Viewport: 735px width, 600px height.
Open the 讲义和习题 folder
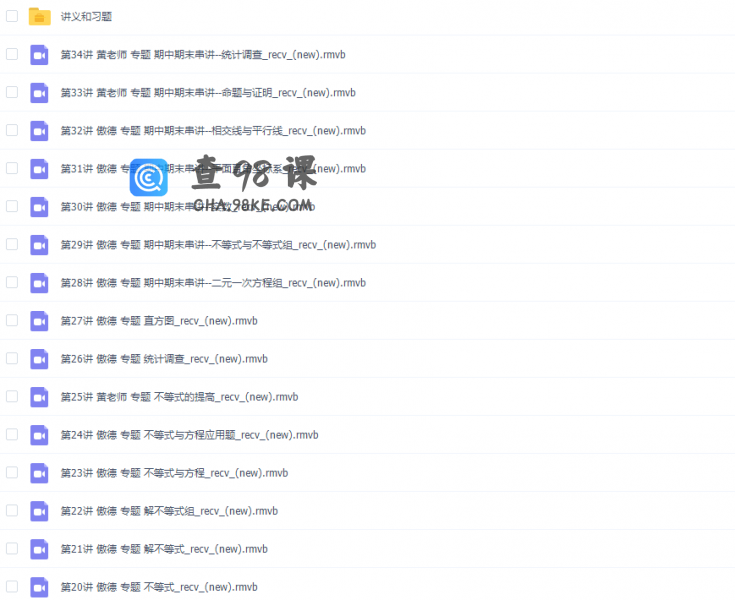(x=86, y=17)
